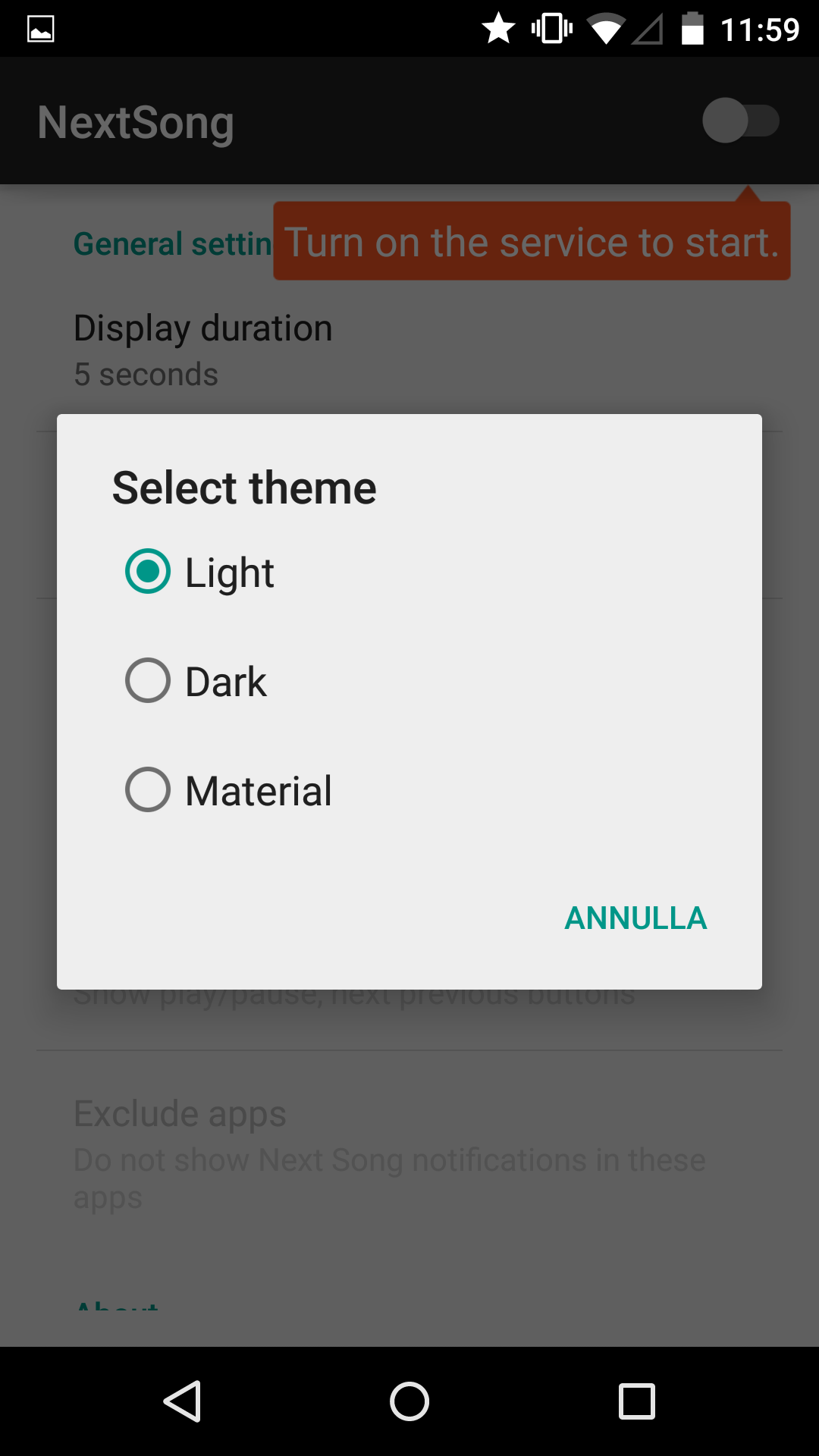
Task: Open recent apps from the navigation bar
Action: 637,1401
